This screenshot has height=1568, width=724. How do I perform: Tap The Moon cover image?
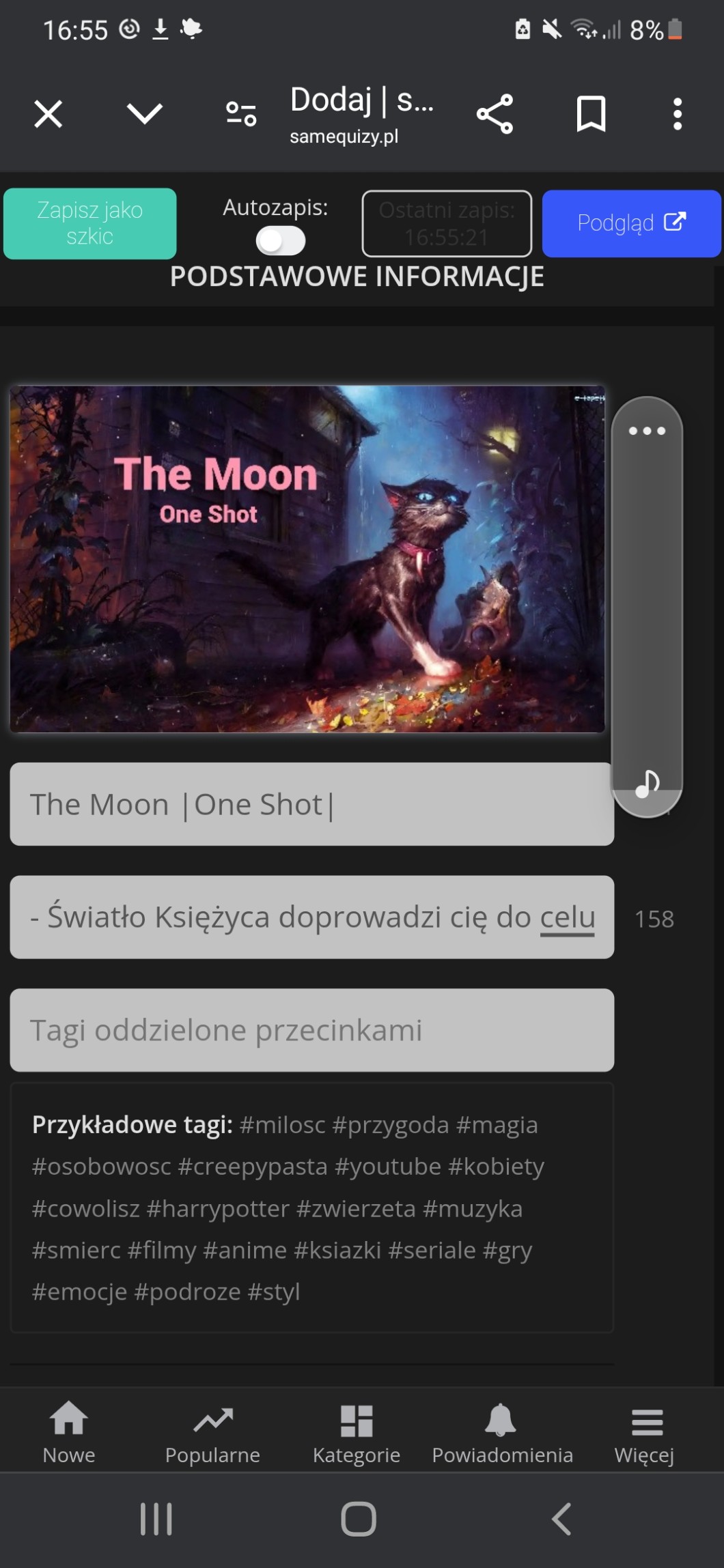[x=307, y=559]
